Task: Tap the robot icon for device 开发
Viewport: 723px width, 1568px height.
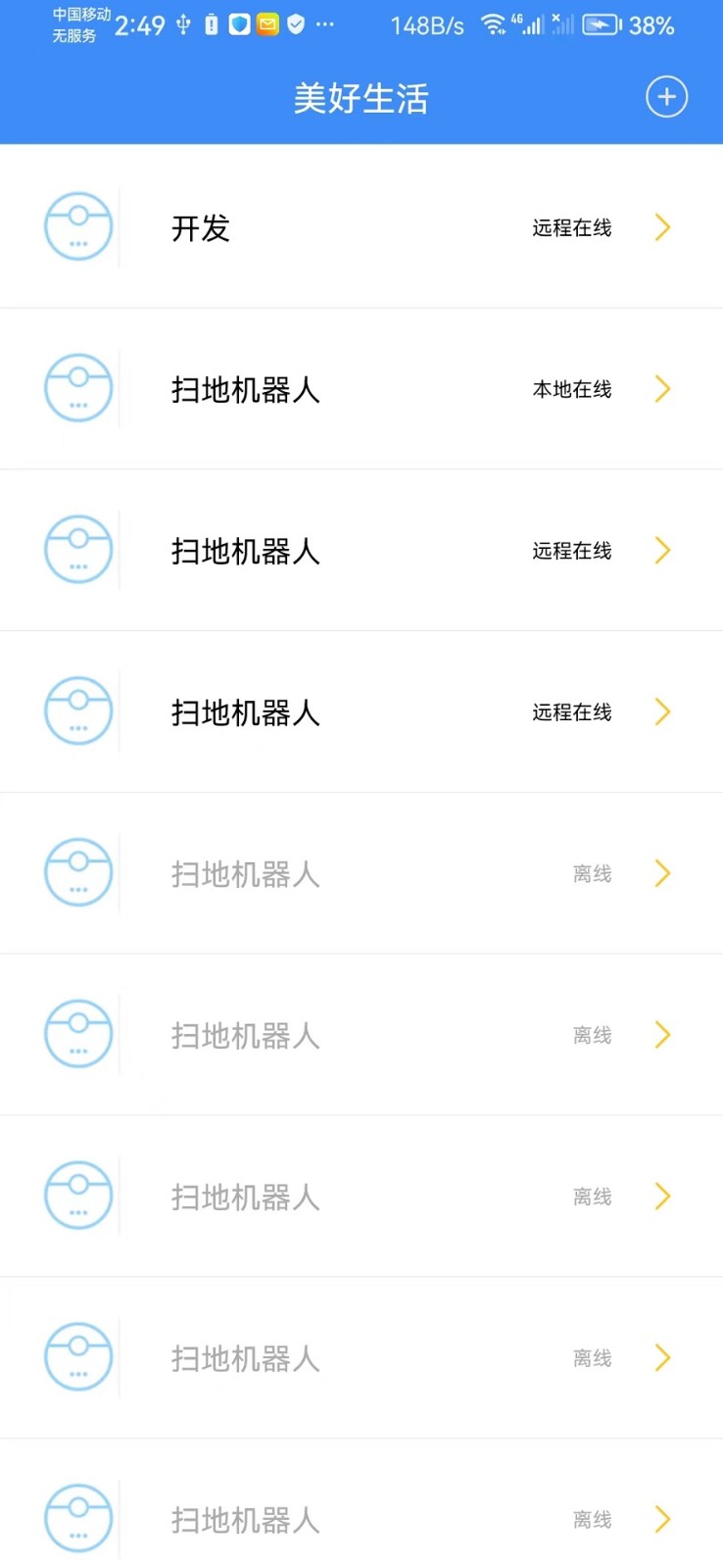Action: click(x=78, y=226)
